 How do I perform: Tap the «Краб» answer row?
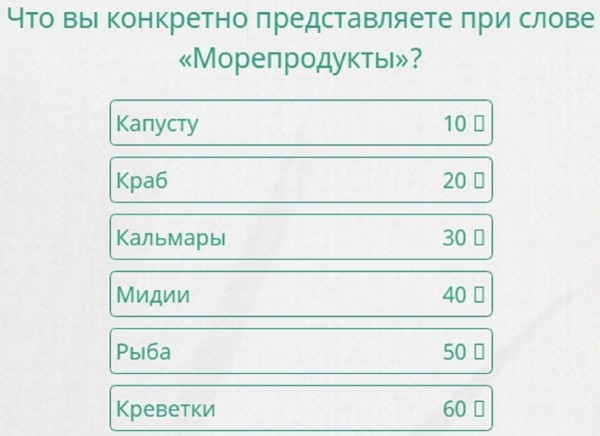[x=300, y=181]
